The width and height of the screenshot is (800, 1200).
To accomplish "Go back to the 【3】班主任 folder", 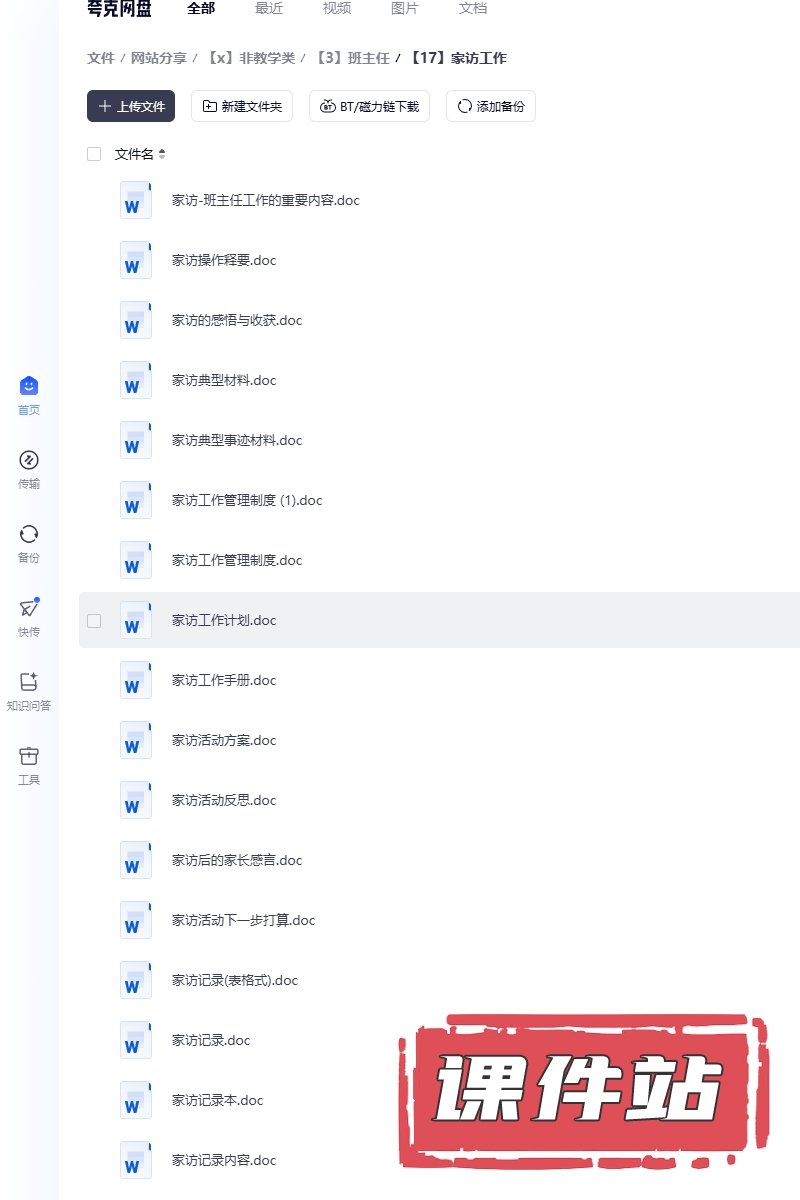I will click(352, 58).
